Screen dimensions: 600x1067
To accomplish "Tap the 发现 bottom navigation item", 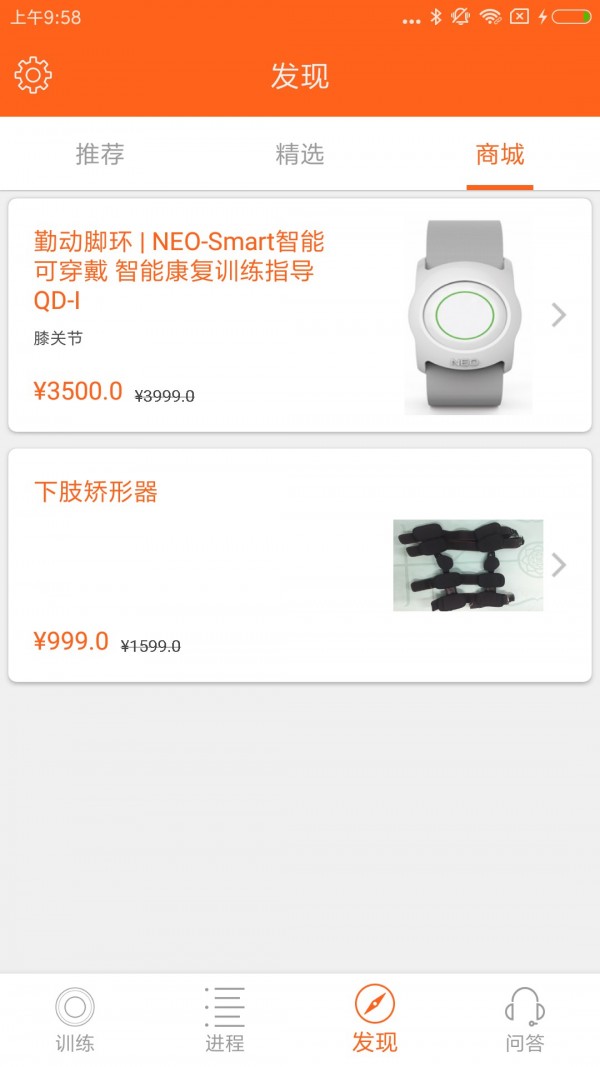I will click(x=375, y=1020).
